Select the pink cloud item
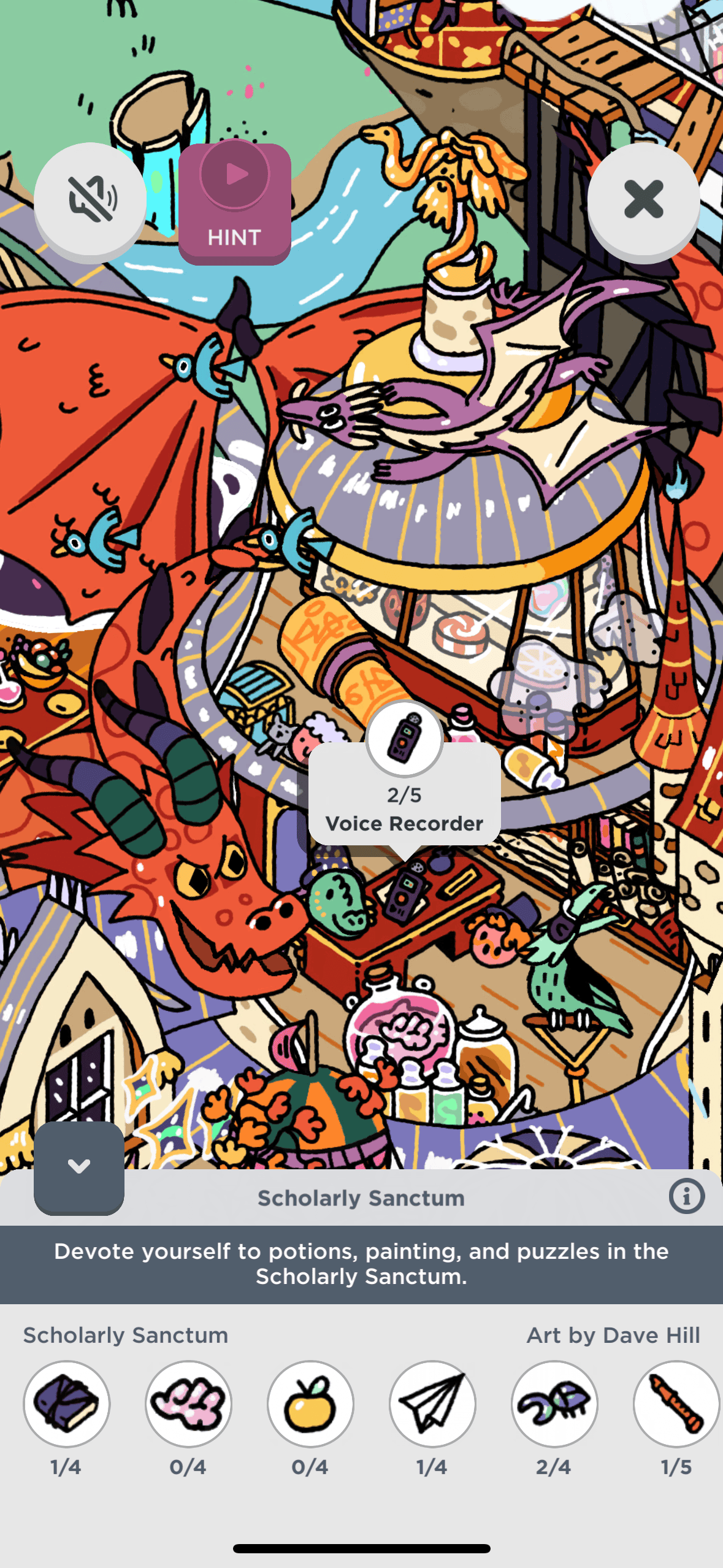 [x=188, y=1404]
